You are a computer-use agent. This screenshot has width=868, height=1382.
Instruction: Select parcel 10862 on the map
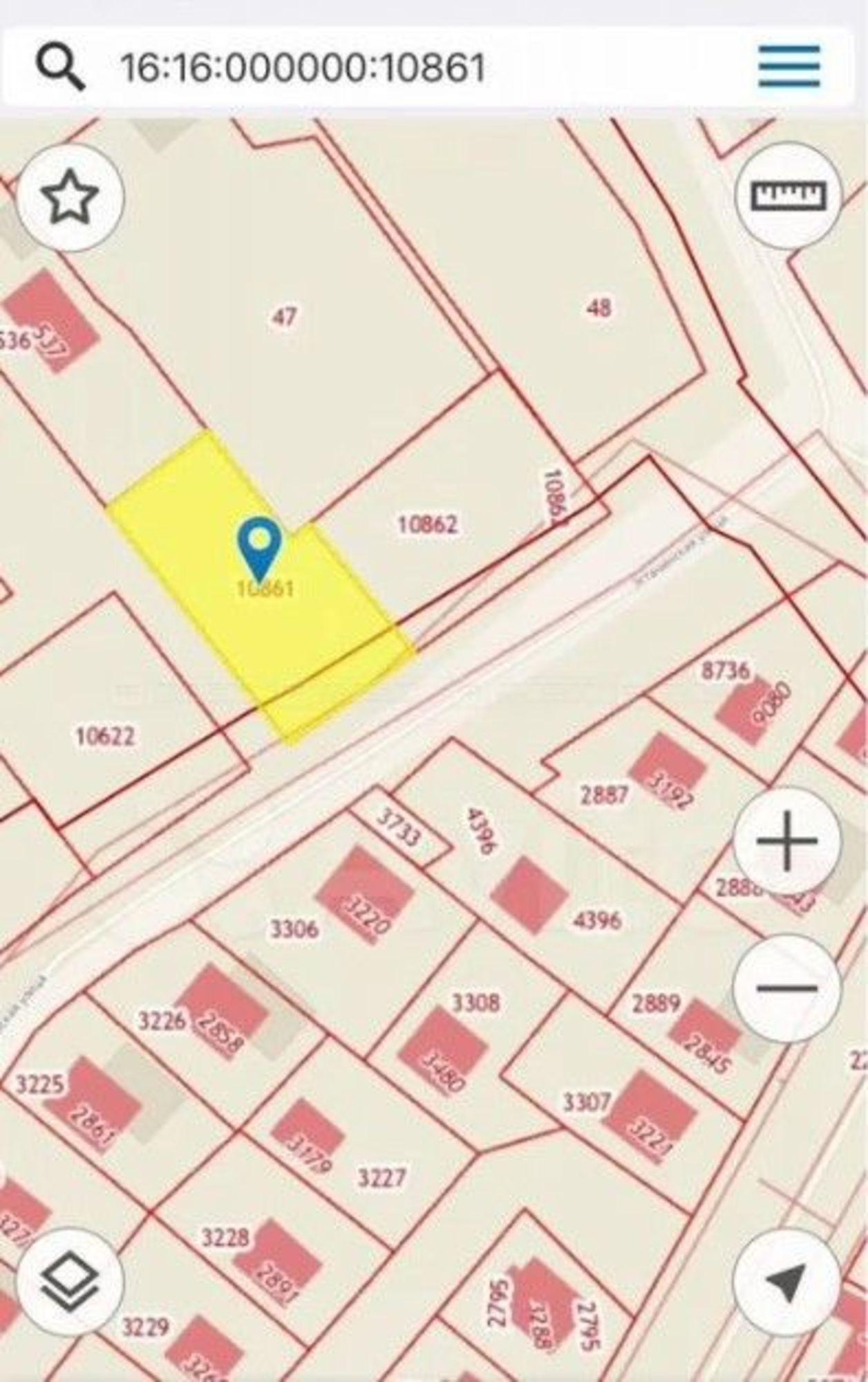point(427,524)
